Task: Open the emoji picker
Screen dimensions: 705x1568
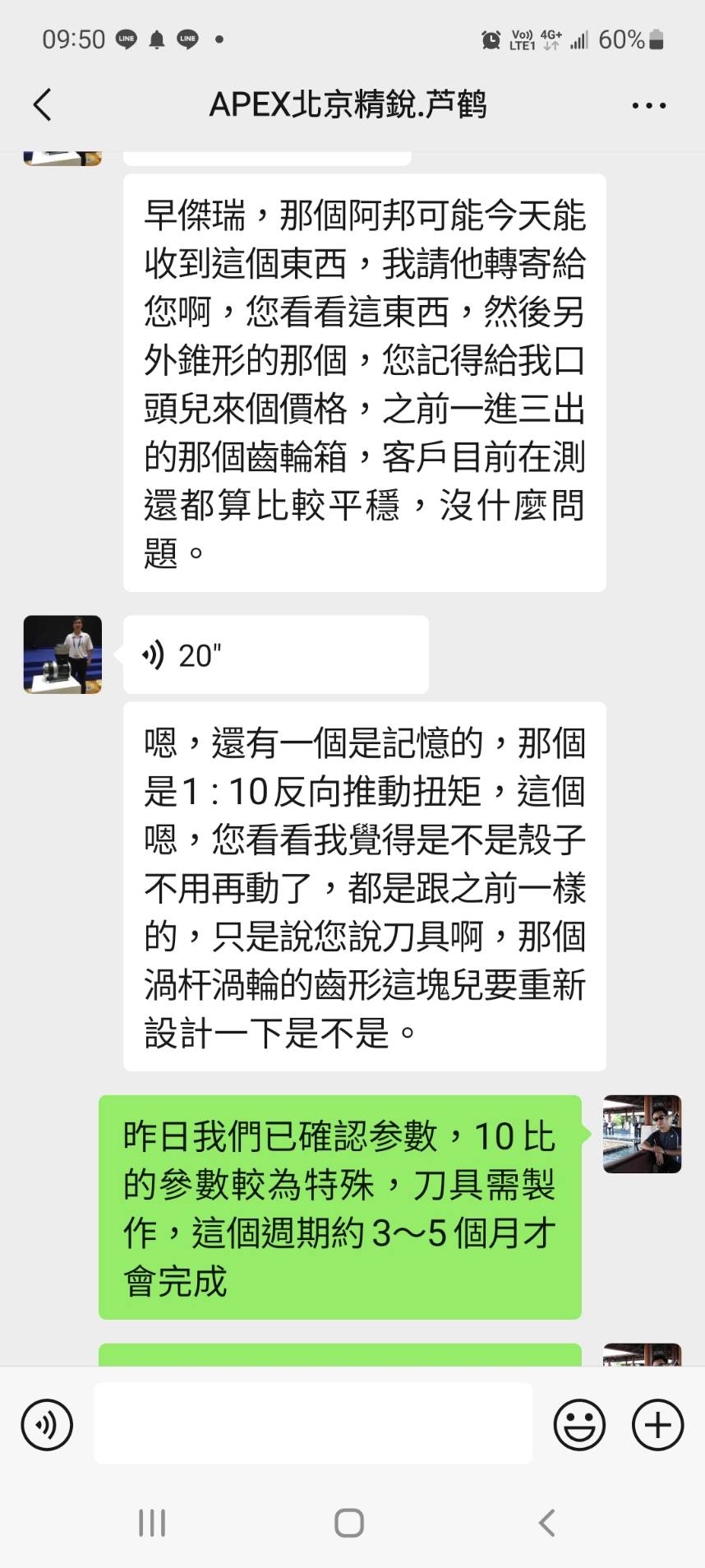Action: 579,1425
